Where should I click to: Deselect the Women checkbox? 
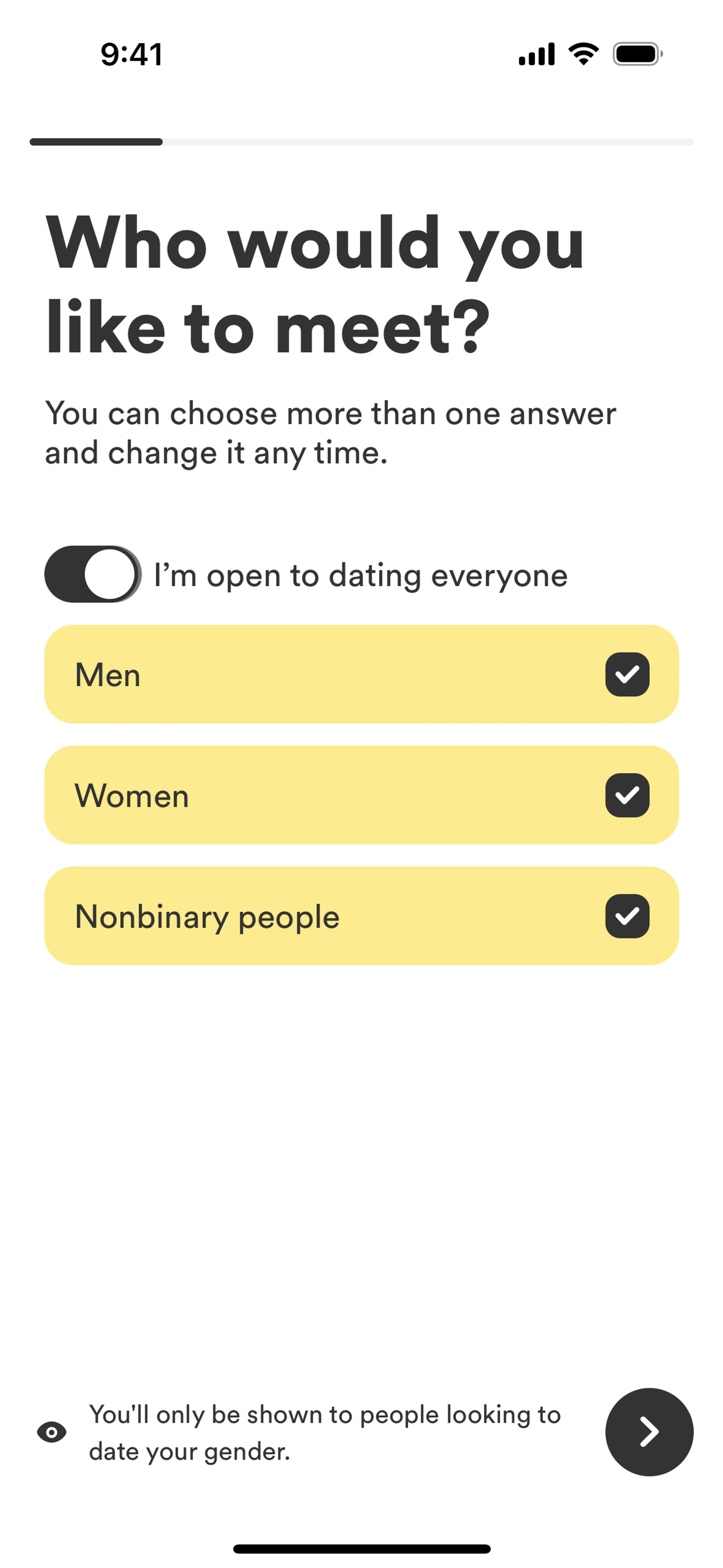tap(627, 795)
